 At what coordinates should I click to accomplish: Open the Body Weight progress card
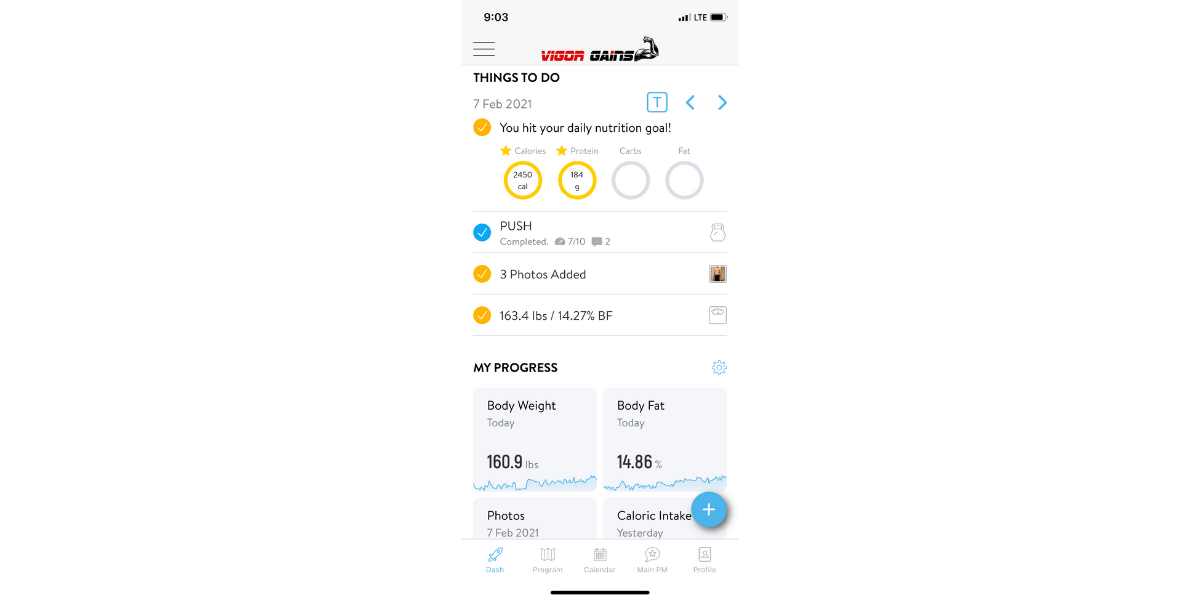pyautogui.click(x=535, y=438)
